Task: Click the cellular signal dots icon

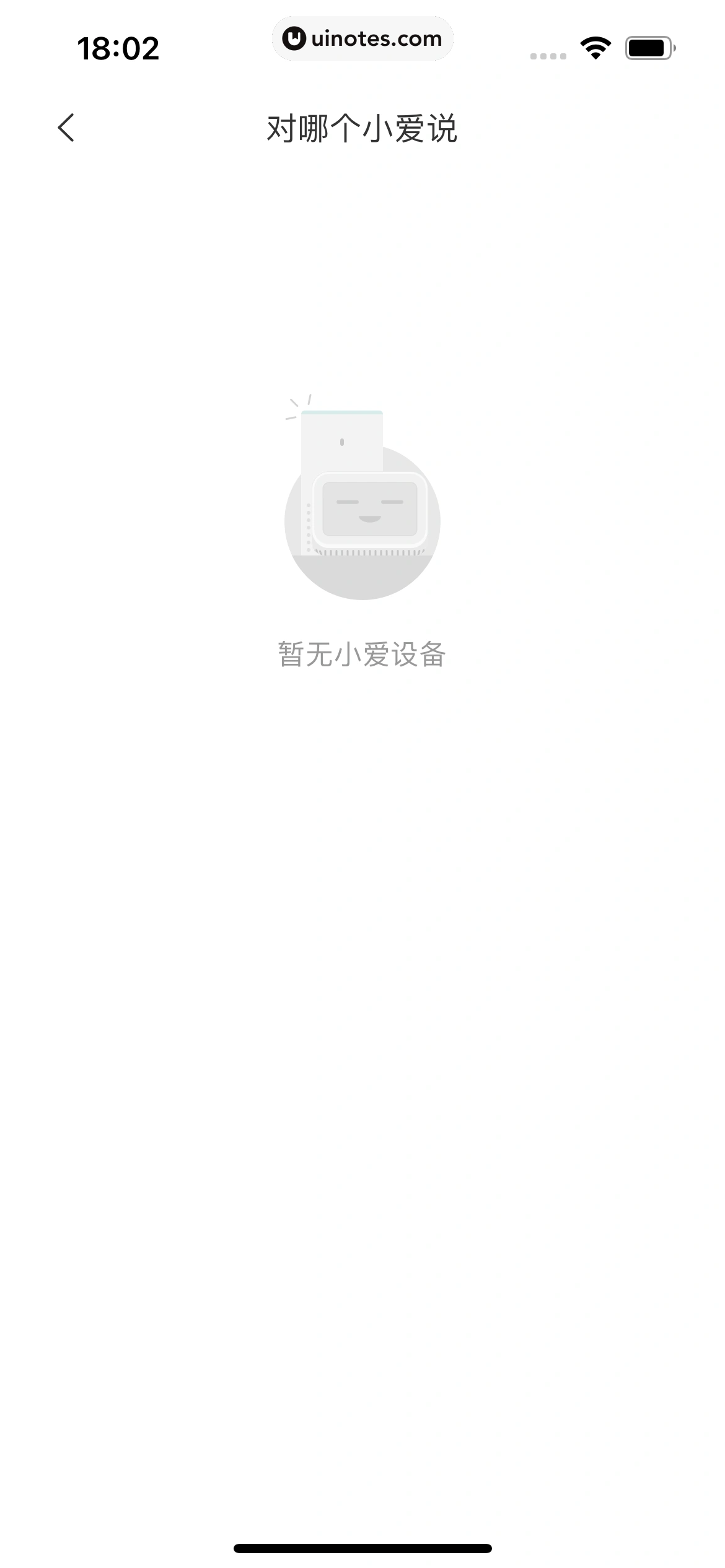Action: [x=548, y=55]
